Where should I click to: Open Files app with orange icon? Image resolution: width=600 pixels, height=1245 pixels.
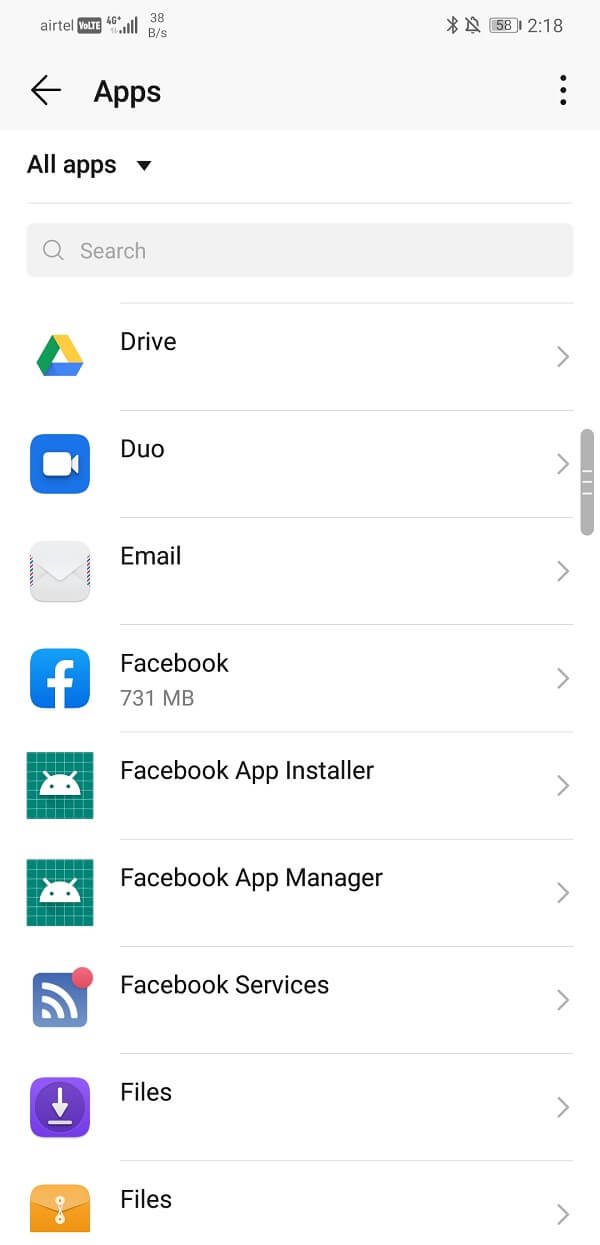point(300,1205)
